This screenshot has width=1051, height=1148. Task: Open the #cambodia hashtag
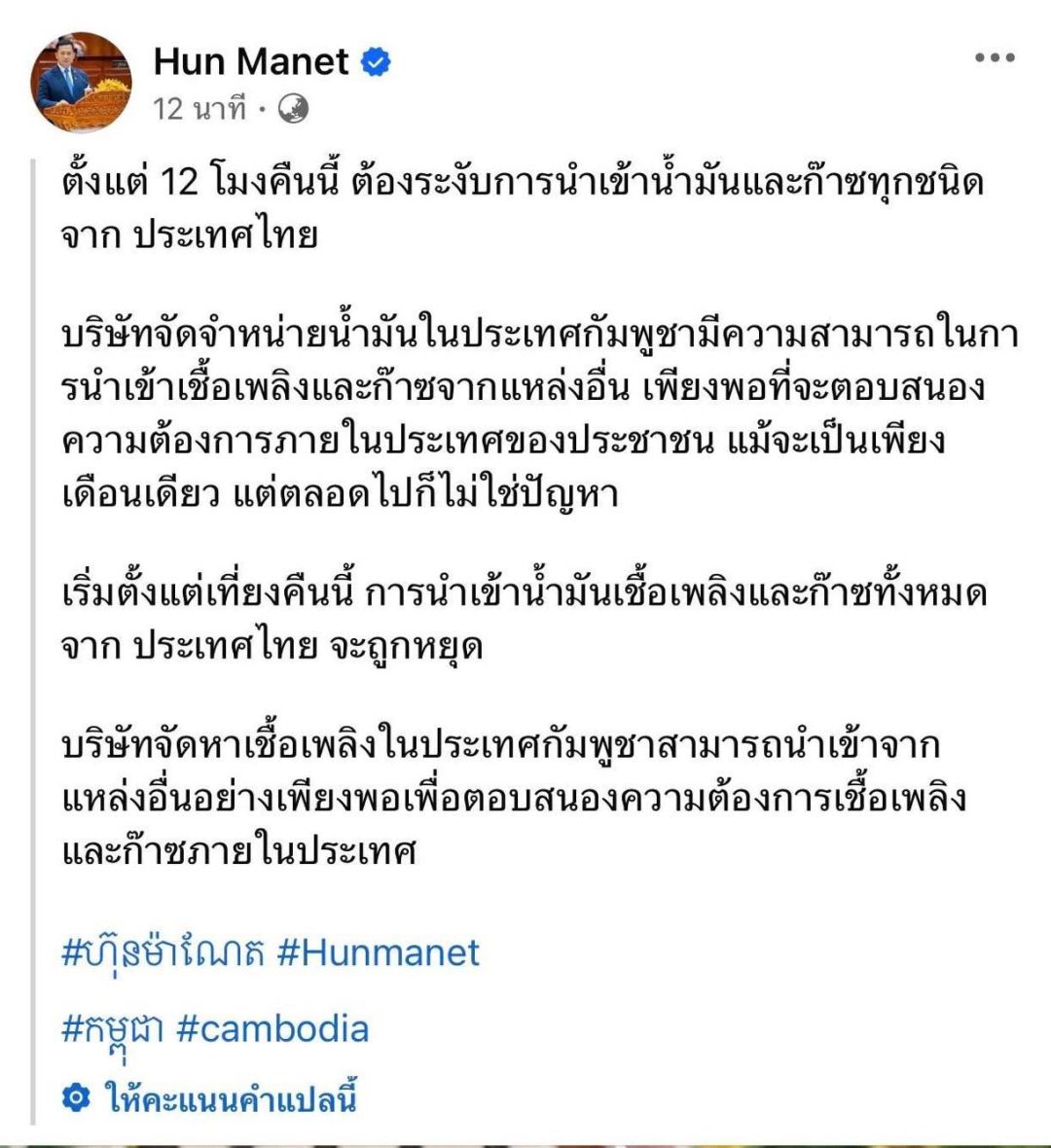pos(272,1029)
